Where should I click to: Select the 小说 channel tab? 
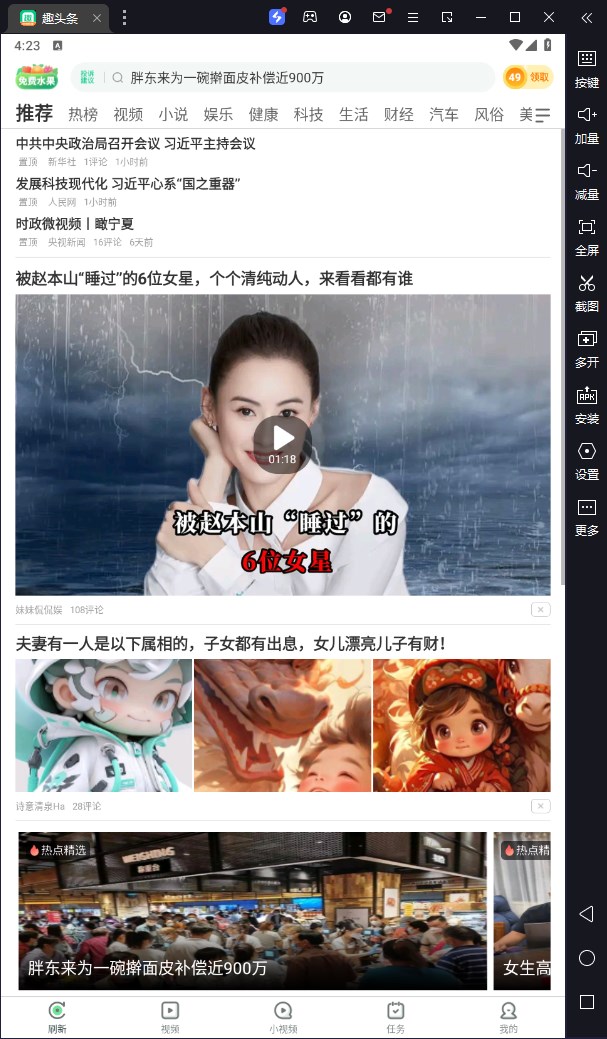pyautogui.click(x=173, y=114)
